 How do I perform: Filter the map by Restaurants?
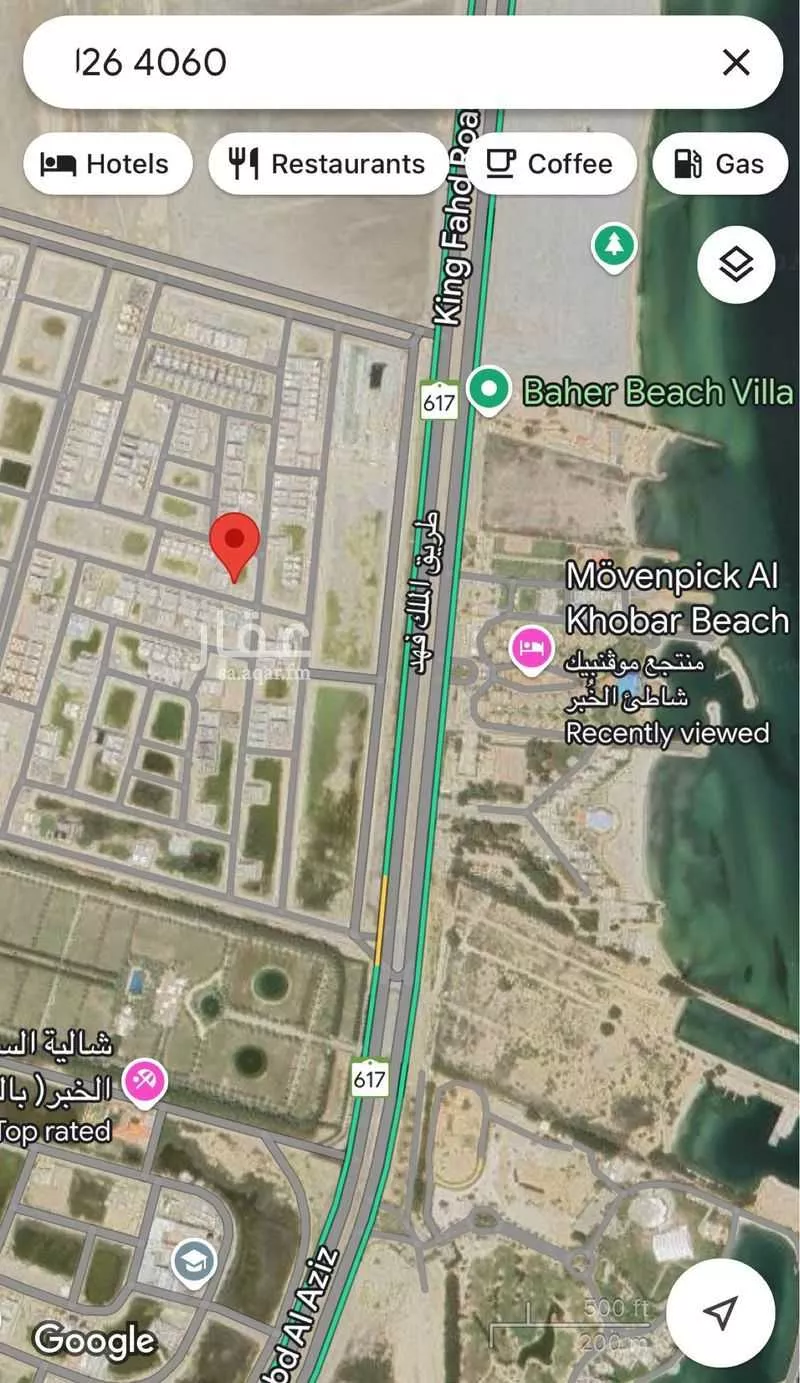pos(328,164)
